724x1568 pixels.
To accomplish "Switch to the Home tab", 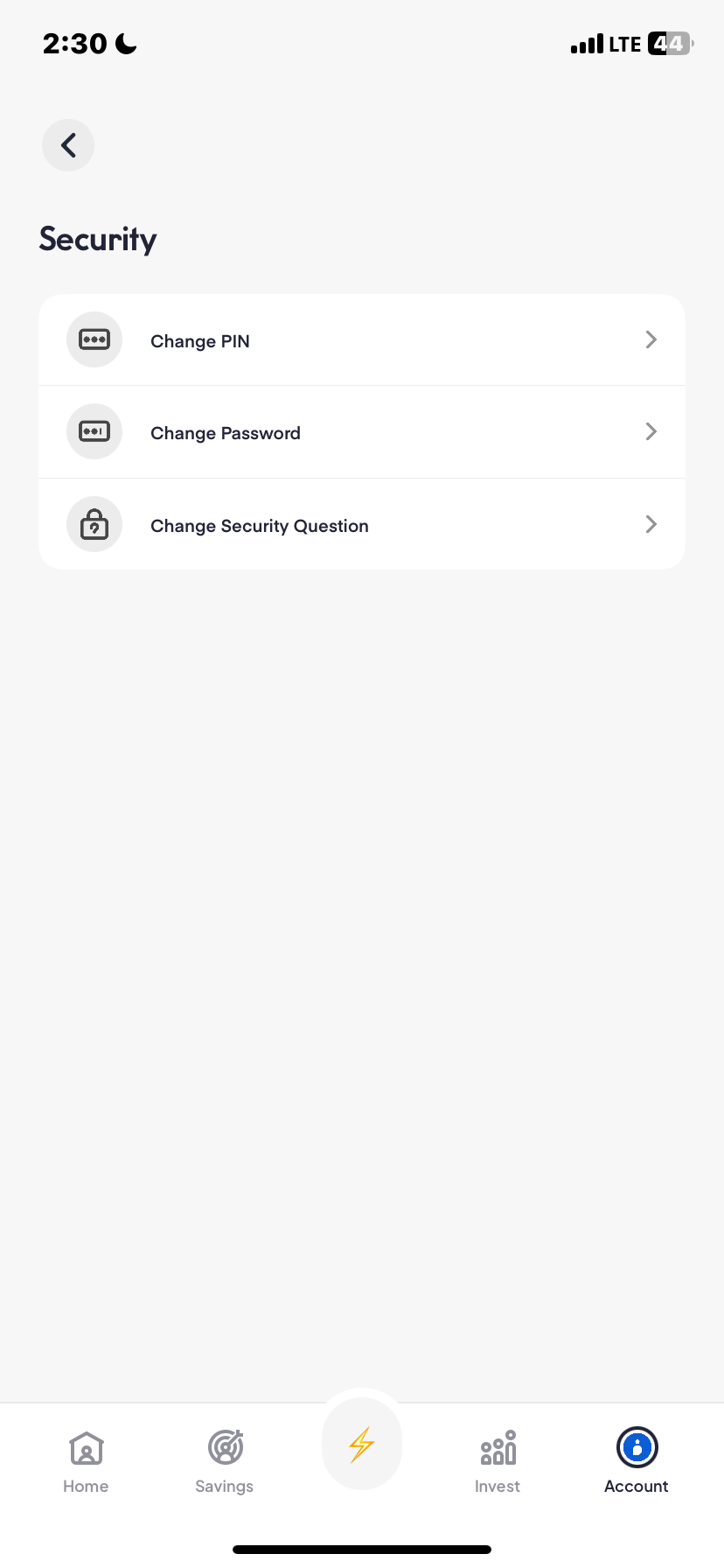I will 86,1461.
